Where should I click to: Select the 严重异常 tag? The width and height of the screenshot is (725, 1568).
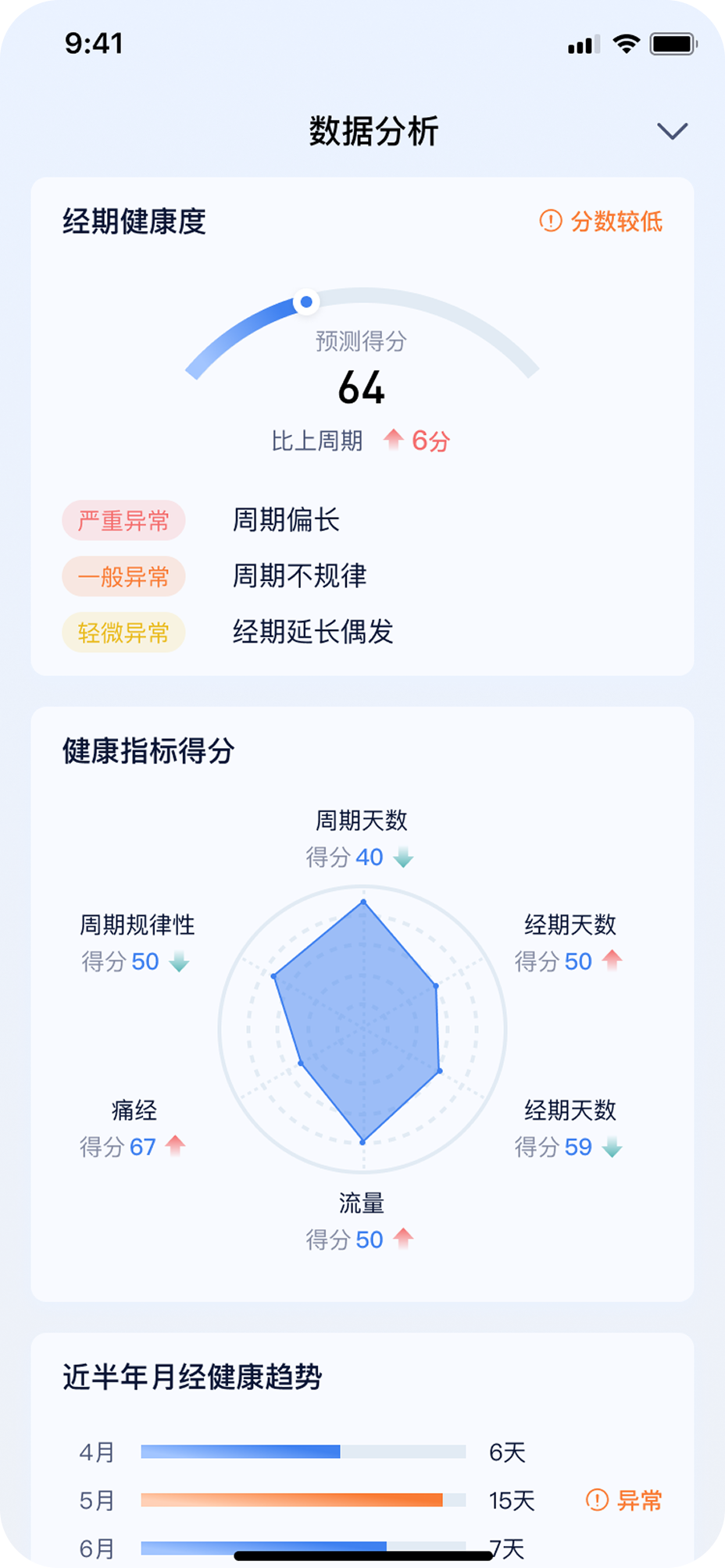tap(124, 520)
